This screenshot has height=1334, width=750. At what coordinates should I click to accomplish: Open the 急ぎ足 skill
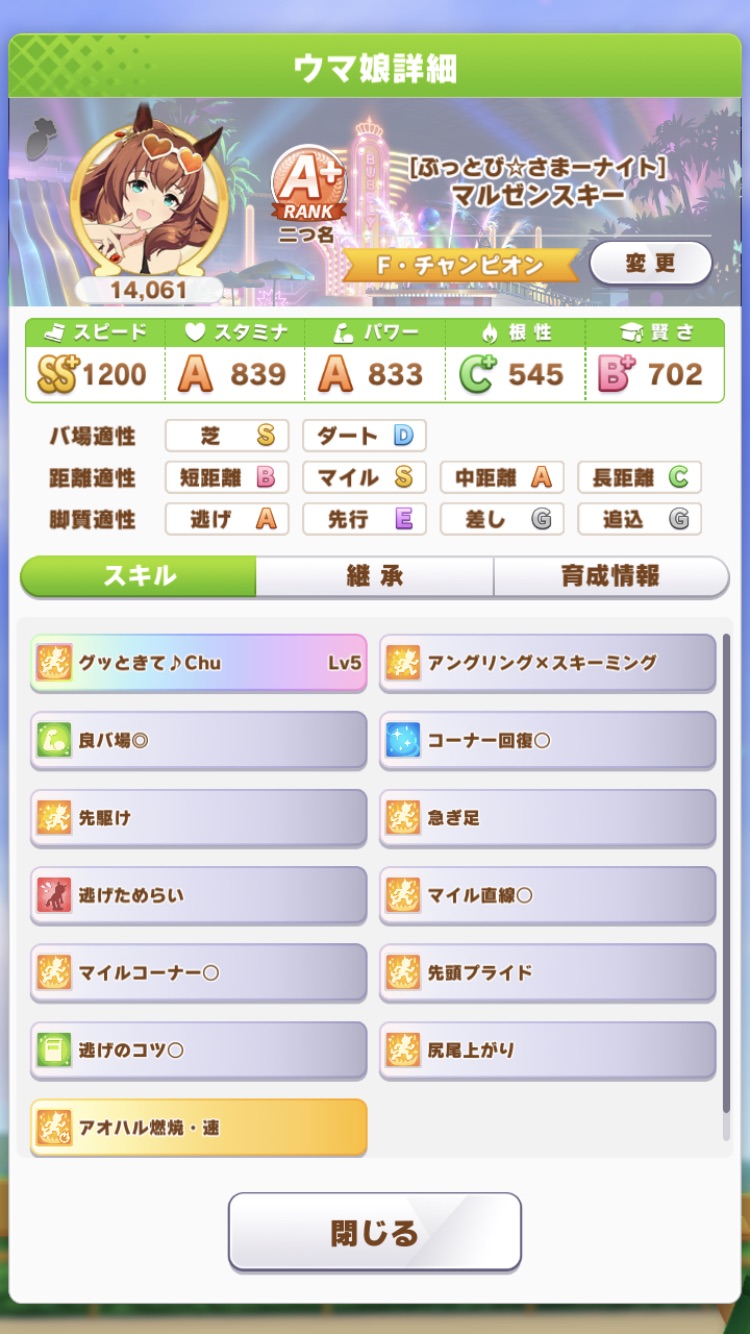click(x=548, y=818)
